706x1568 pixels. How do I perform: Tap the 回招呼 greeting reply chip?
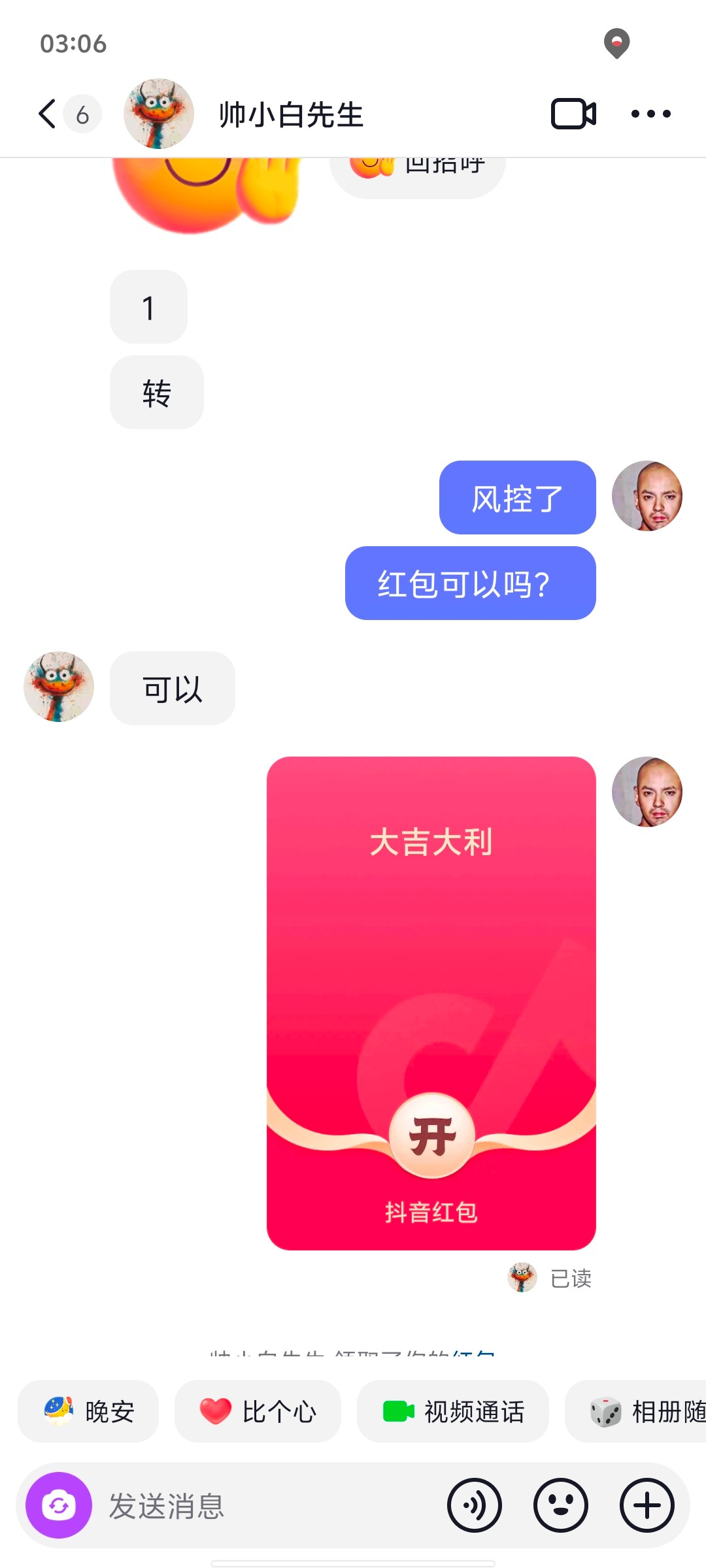418,171
